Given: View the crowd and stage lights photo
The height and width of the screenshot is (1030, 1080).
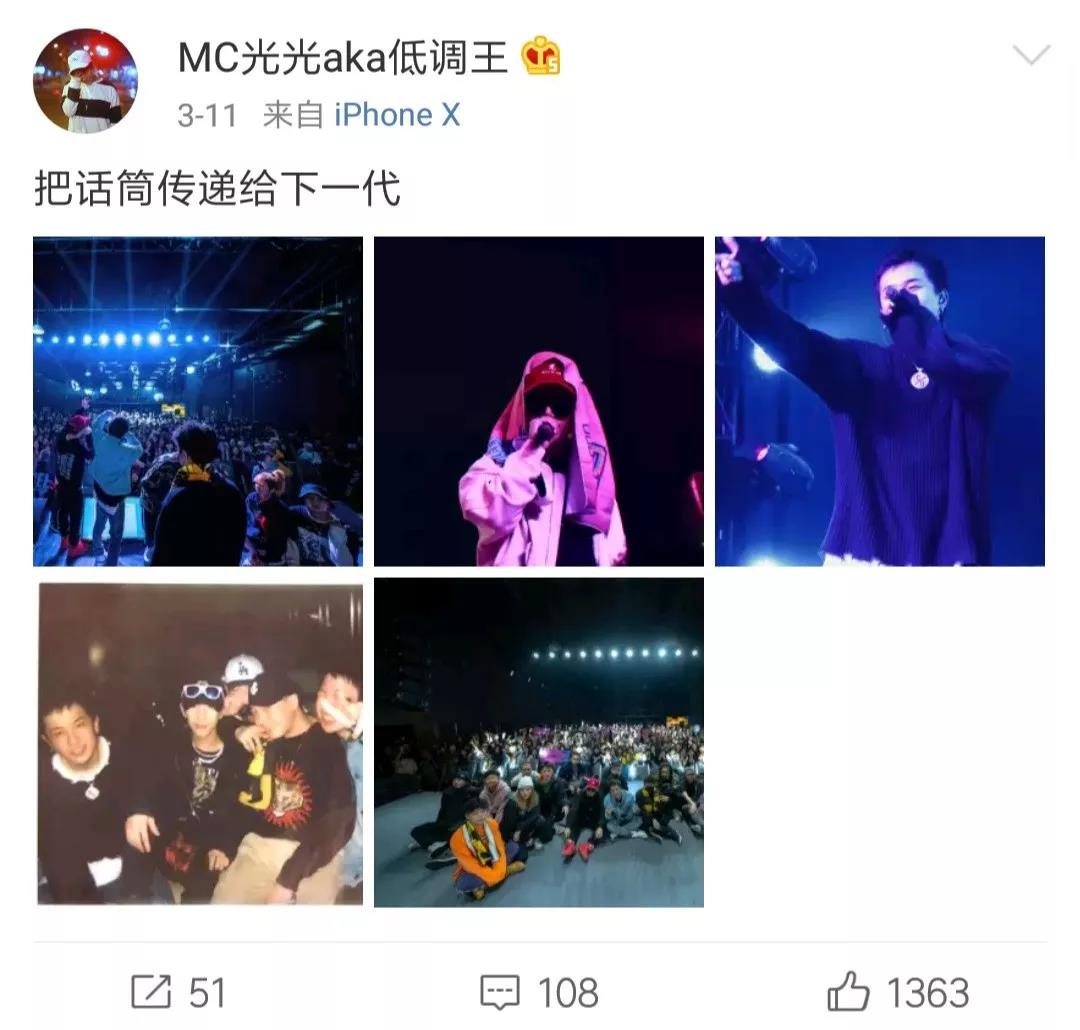Looking at the screenshot, I should pyautogui.click(x=198, y=401).
